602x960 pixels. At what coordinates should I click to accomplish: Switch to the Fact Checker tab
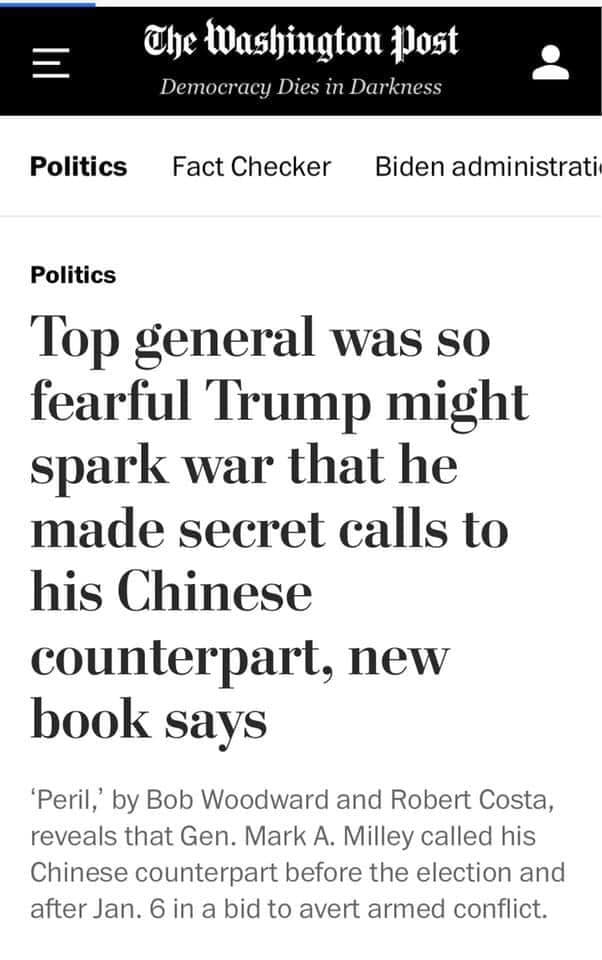[x=251, y=166]
